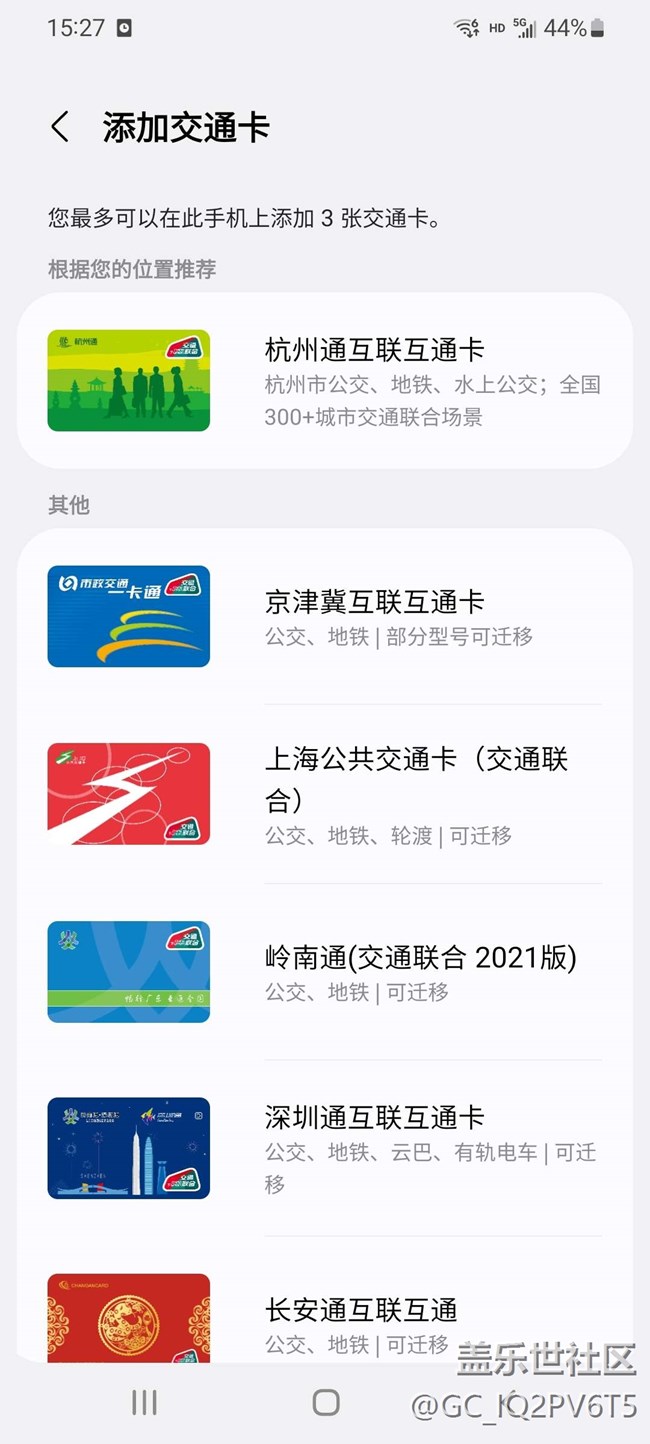Pick 深圳通互联互通卡
Image resolution: width=650 pixels, height=1444 pixels.
click(325, 1148)
